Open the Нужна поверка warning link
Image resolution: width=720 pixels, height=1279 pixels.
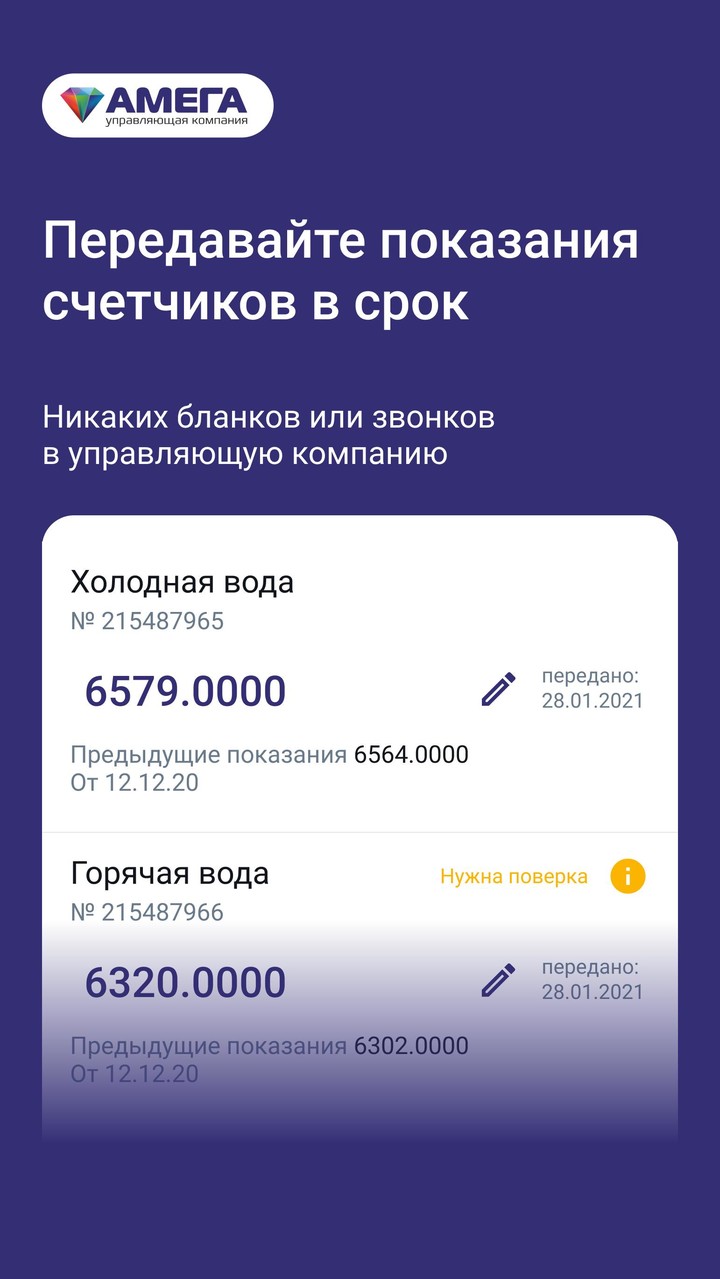coord(512,877)
